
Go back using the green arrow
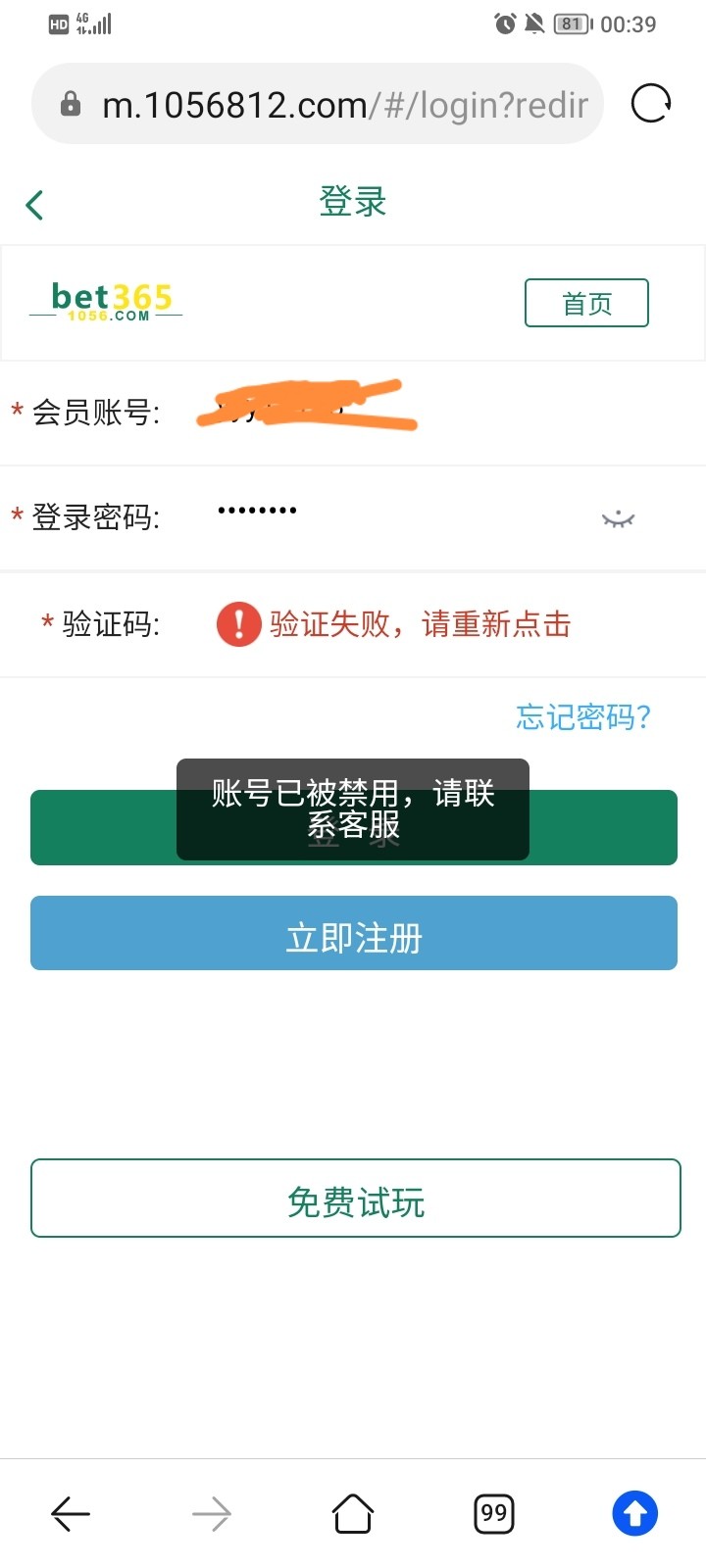[x=35, y=205]
